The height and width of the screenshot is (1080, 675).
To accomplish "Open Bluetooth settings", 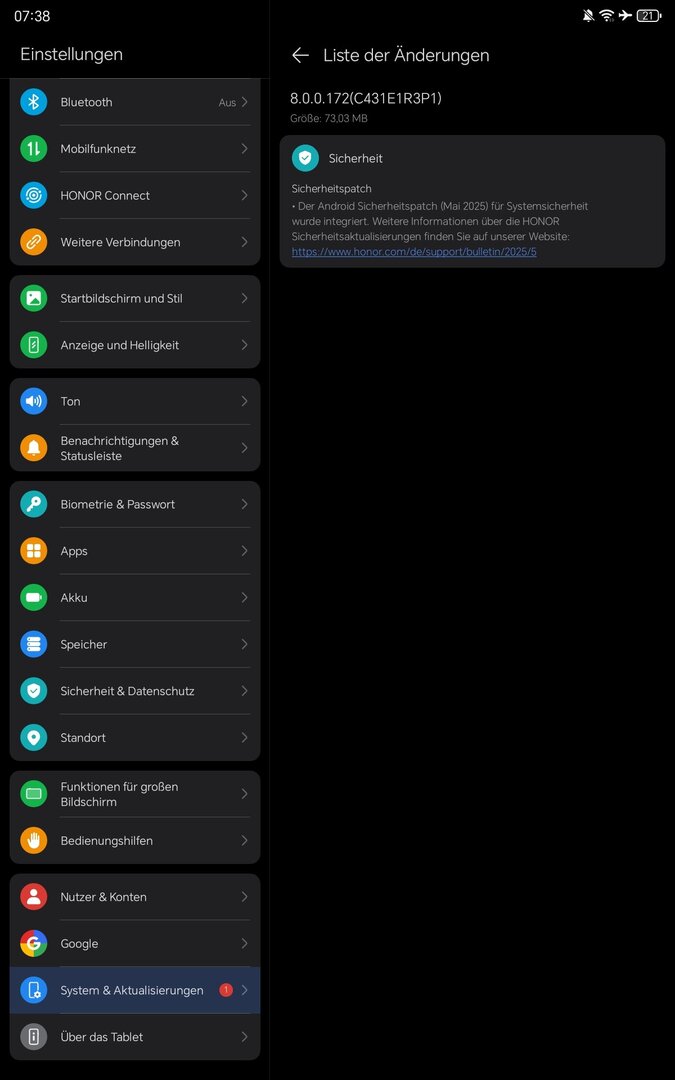I will [x=135, y=102].
